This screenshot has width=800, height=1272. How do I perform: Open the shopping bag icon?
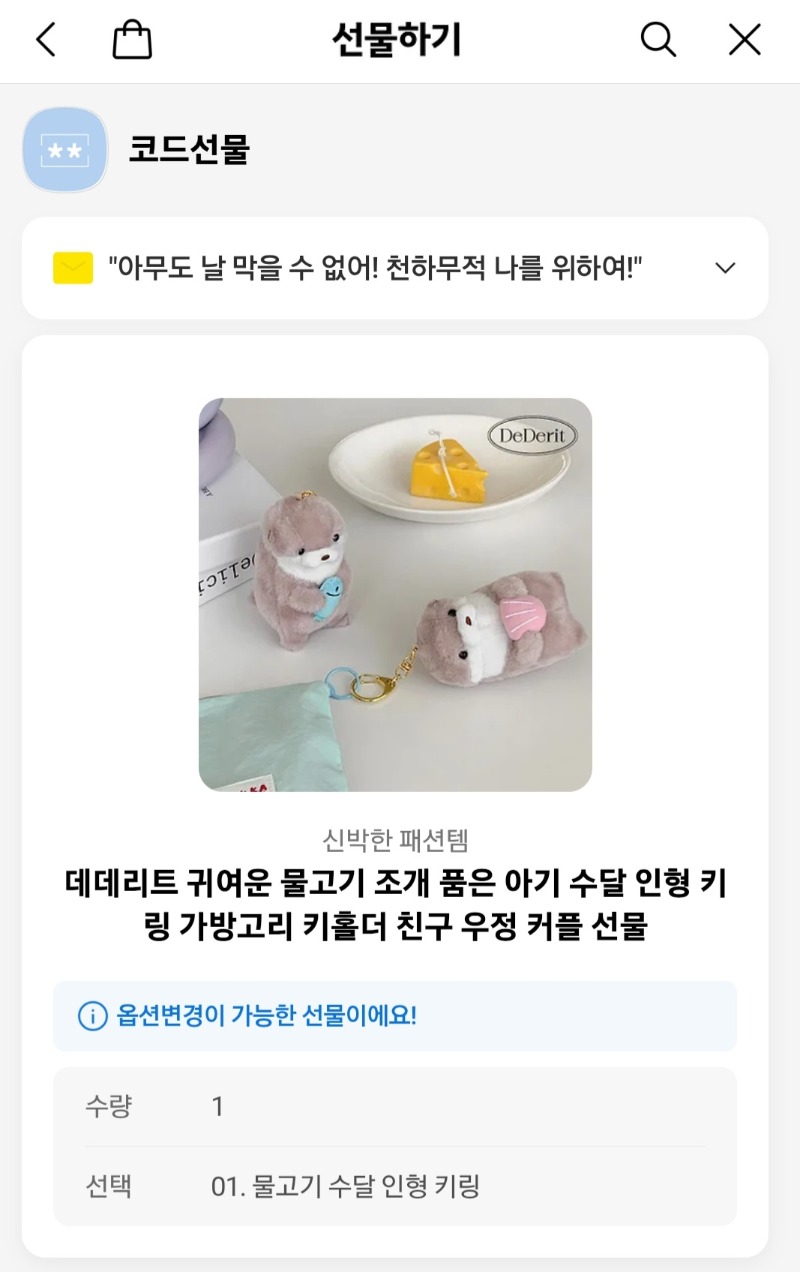(132, 40)
